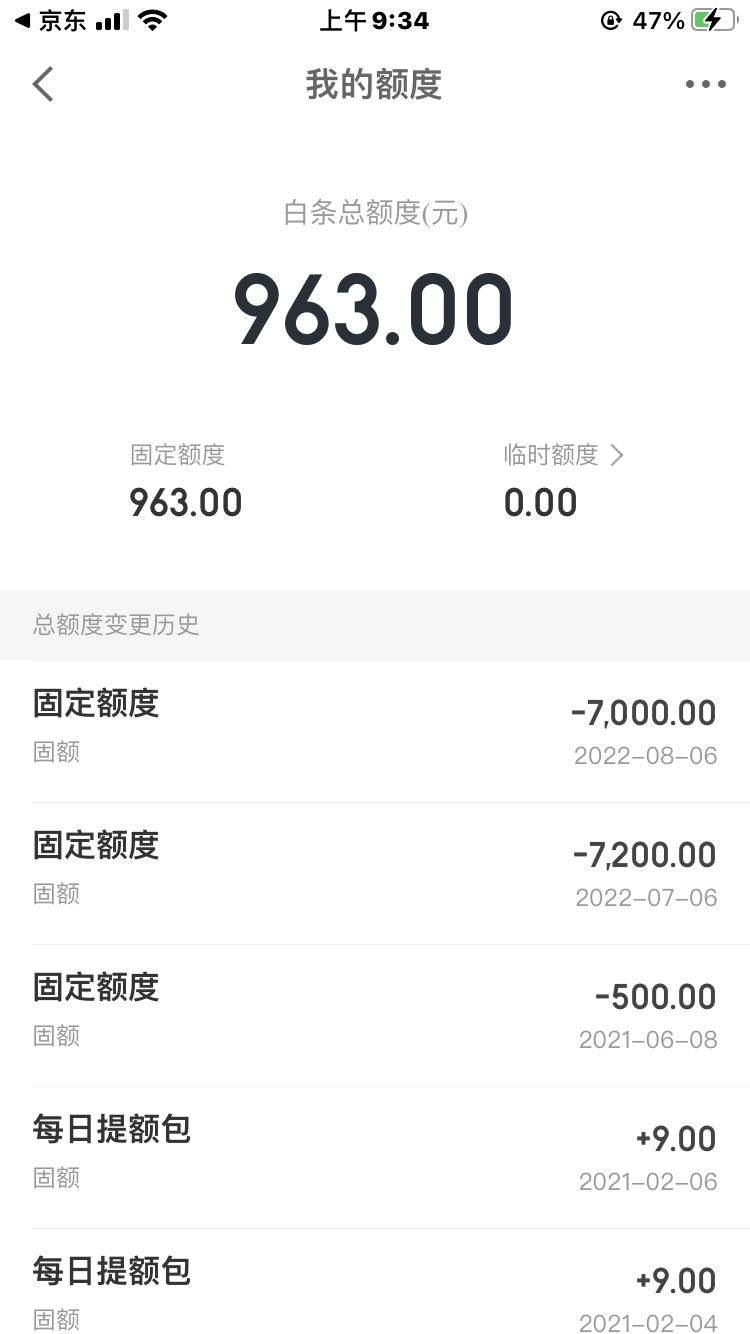Open the 临时额度 details

tap(564, 455)
